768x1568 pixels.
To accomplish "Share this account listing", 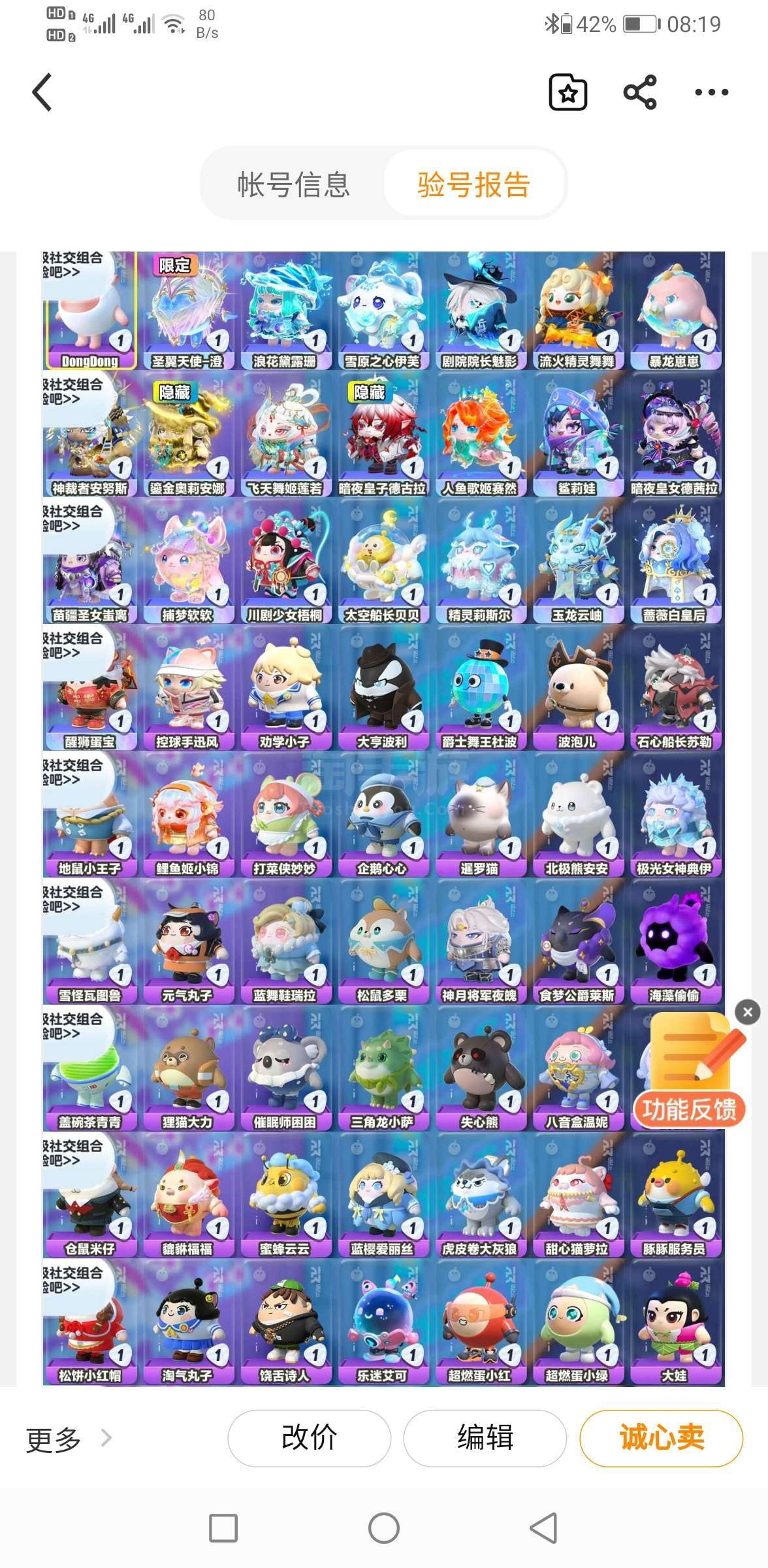I will (x=640, y=92).
